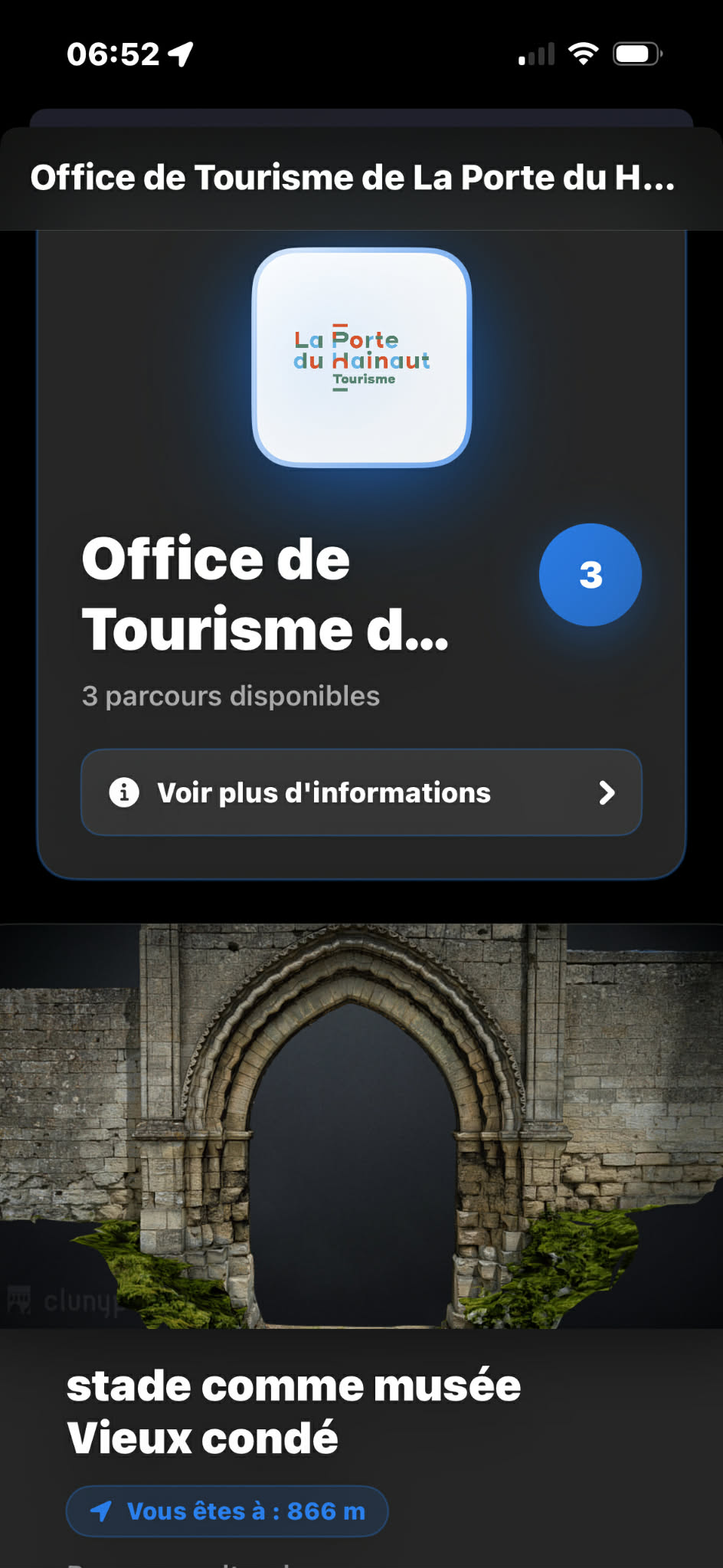Open the Office de Tourisme title header

[x=354, y=178]
